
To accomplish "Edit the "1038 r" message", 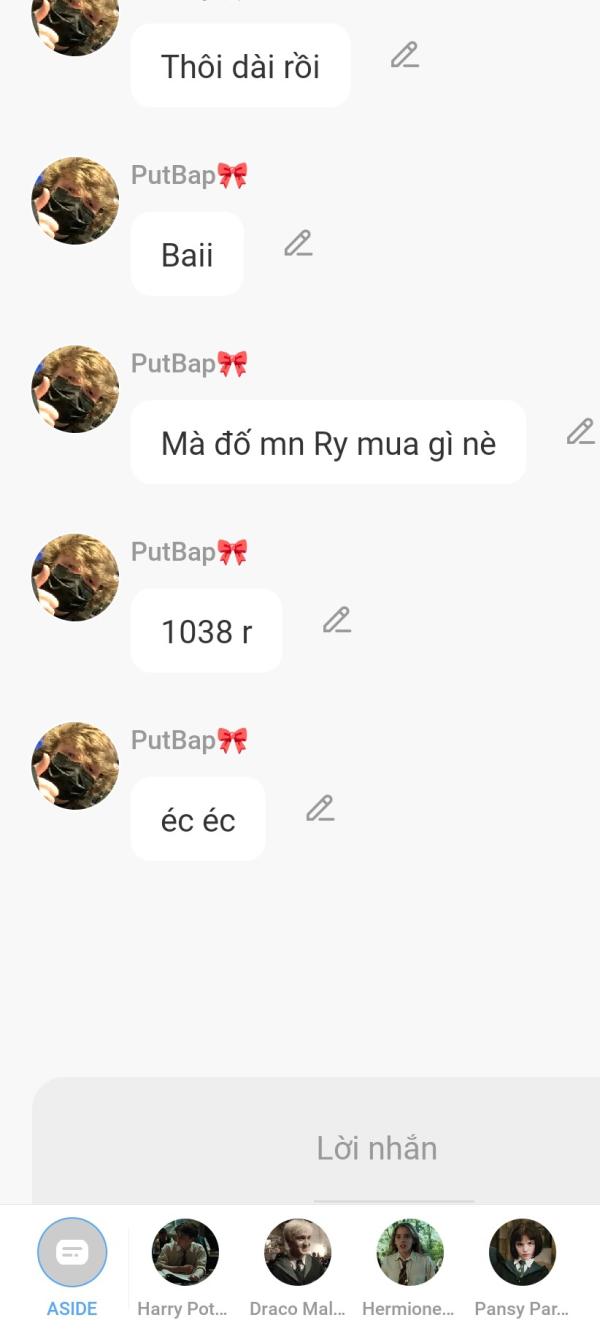I will coord(337,621).
